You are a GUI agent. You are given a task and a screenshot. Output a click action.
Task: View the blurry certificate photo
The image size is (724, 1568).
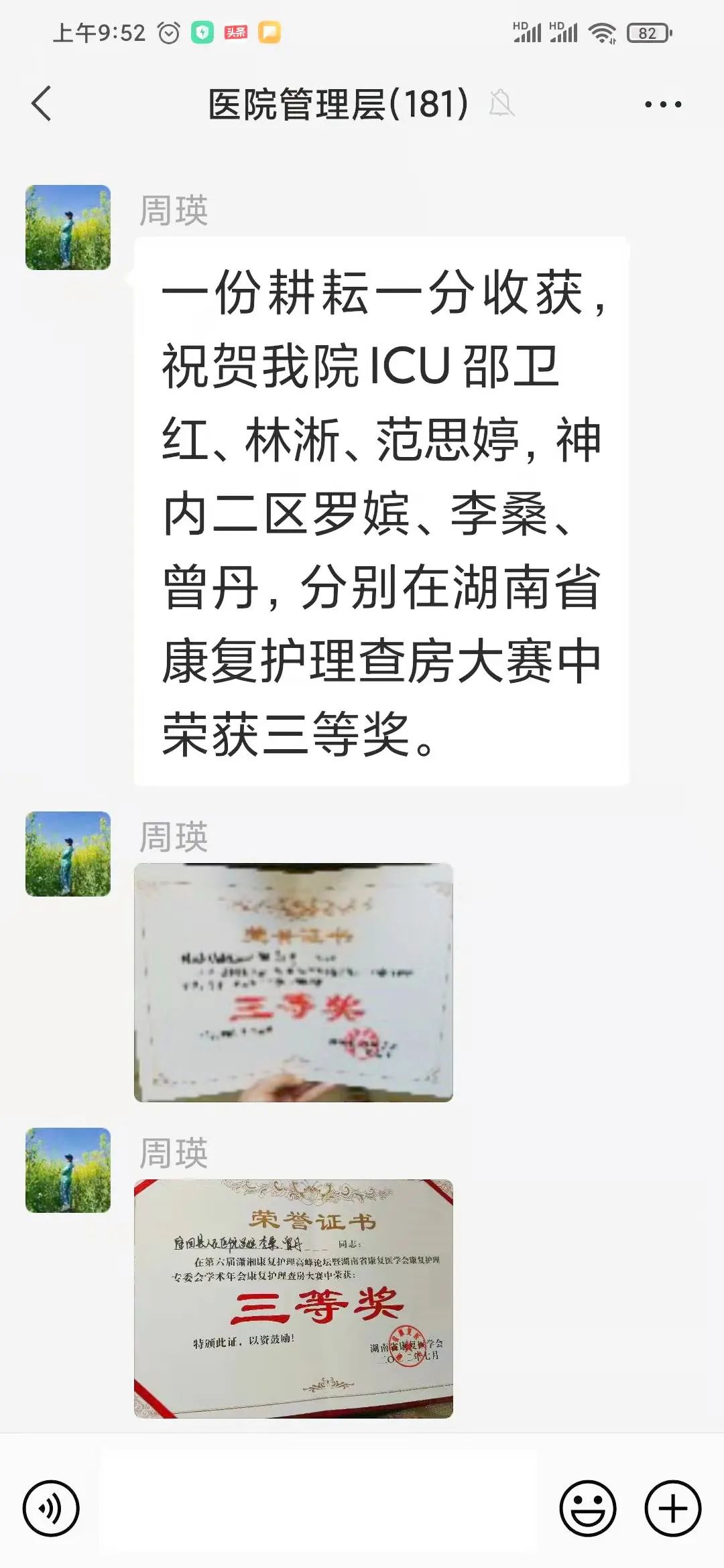[x=294, y=982]
